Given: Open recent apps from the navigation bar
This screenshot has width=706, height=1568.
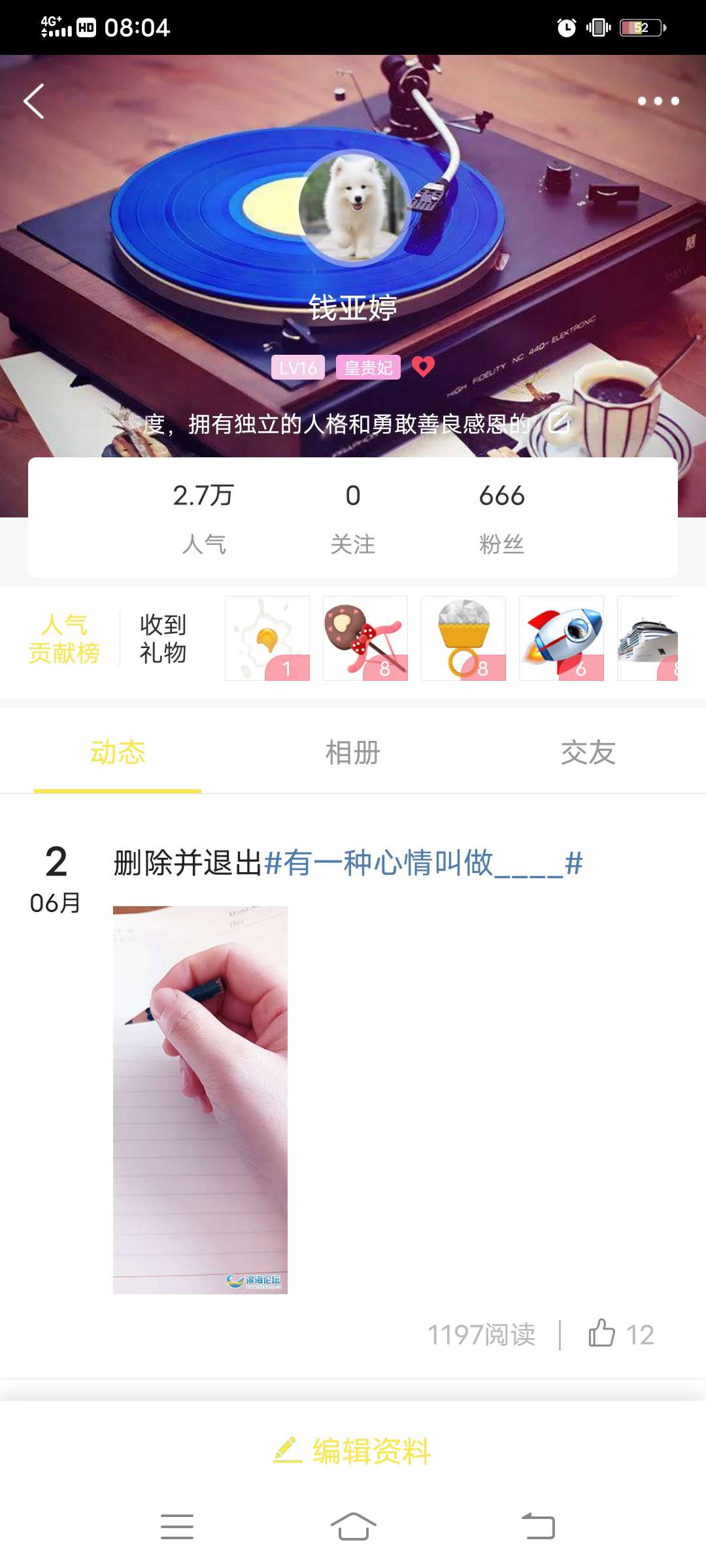Looking at the screenshot, I should point(177,1527).
